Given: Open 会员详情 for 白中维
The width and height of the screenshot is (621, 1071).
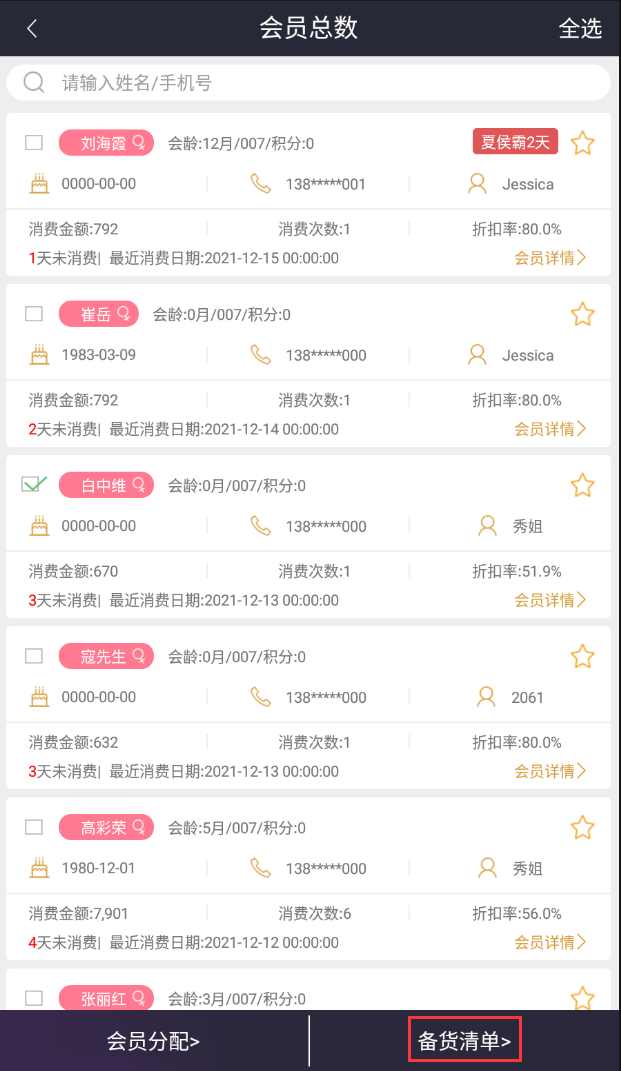Looking at the screenshot, I should pos(550,600).
